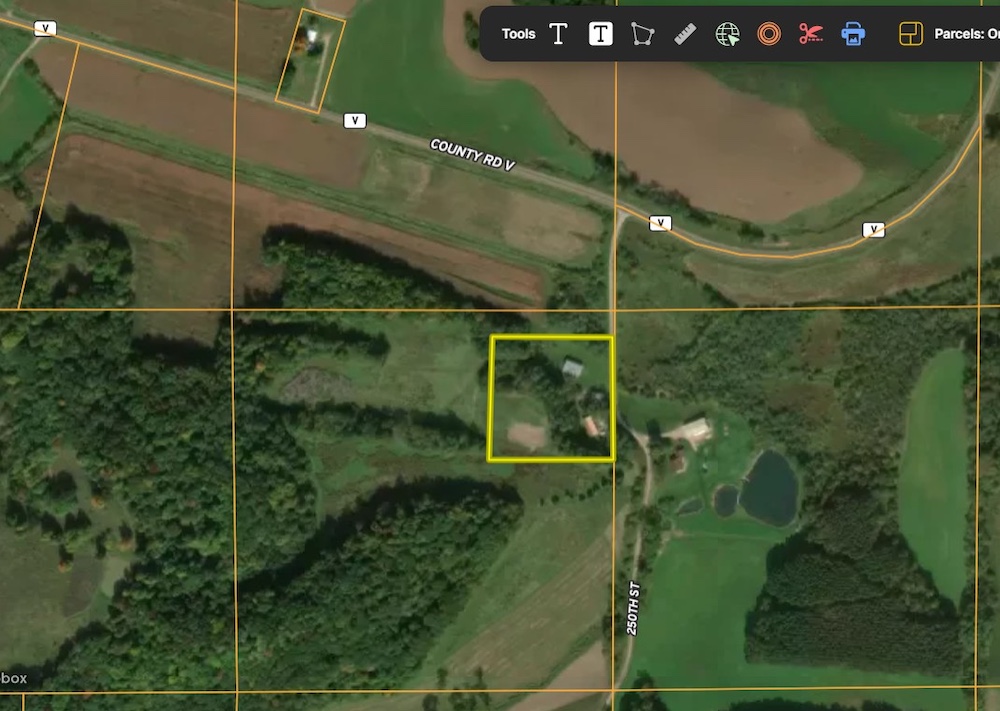
Task: Open the globe cursor locate tool
Action: 727,34
